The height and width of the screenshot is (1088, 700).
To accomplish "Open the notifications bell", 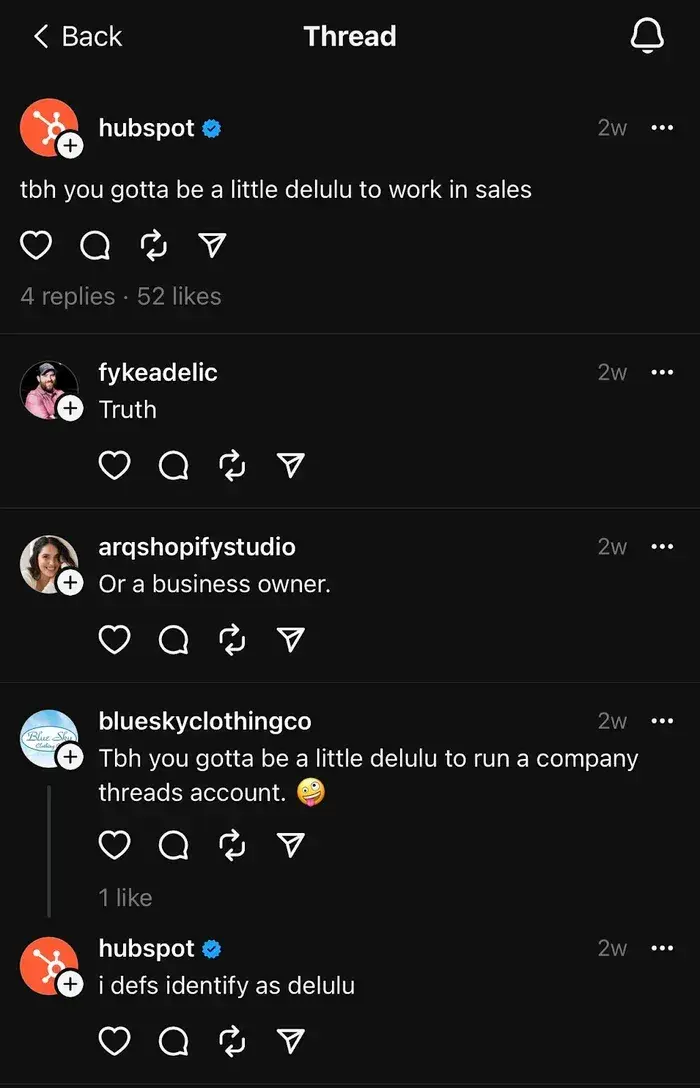I will click(647, 37).
